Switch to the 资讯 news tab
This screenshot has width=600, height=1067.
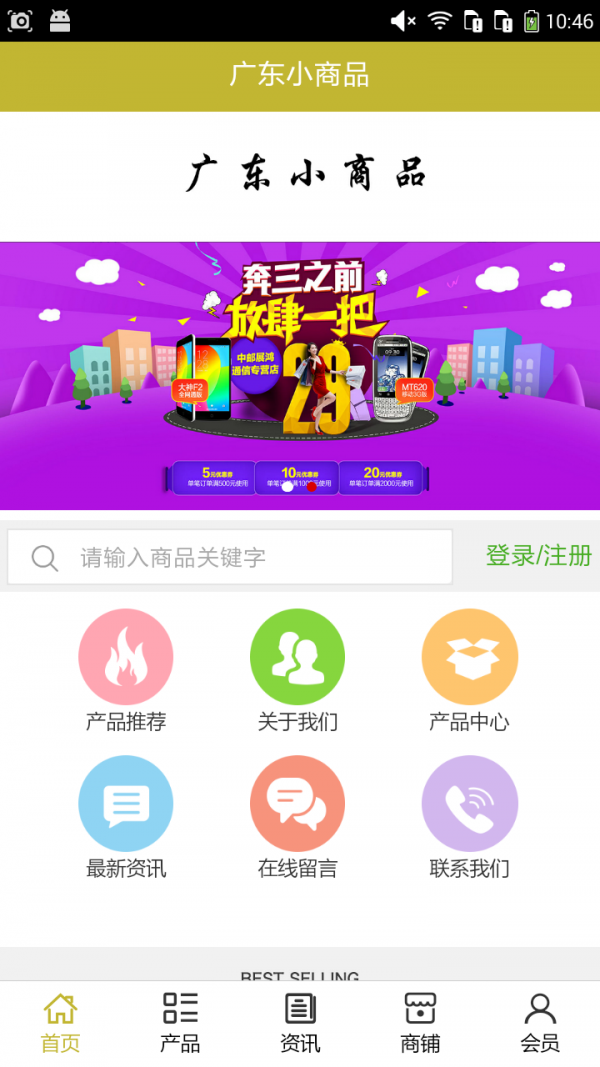coord(300,1023)
